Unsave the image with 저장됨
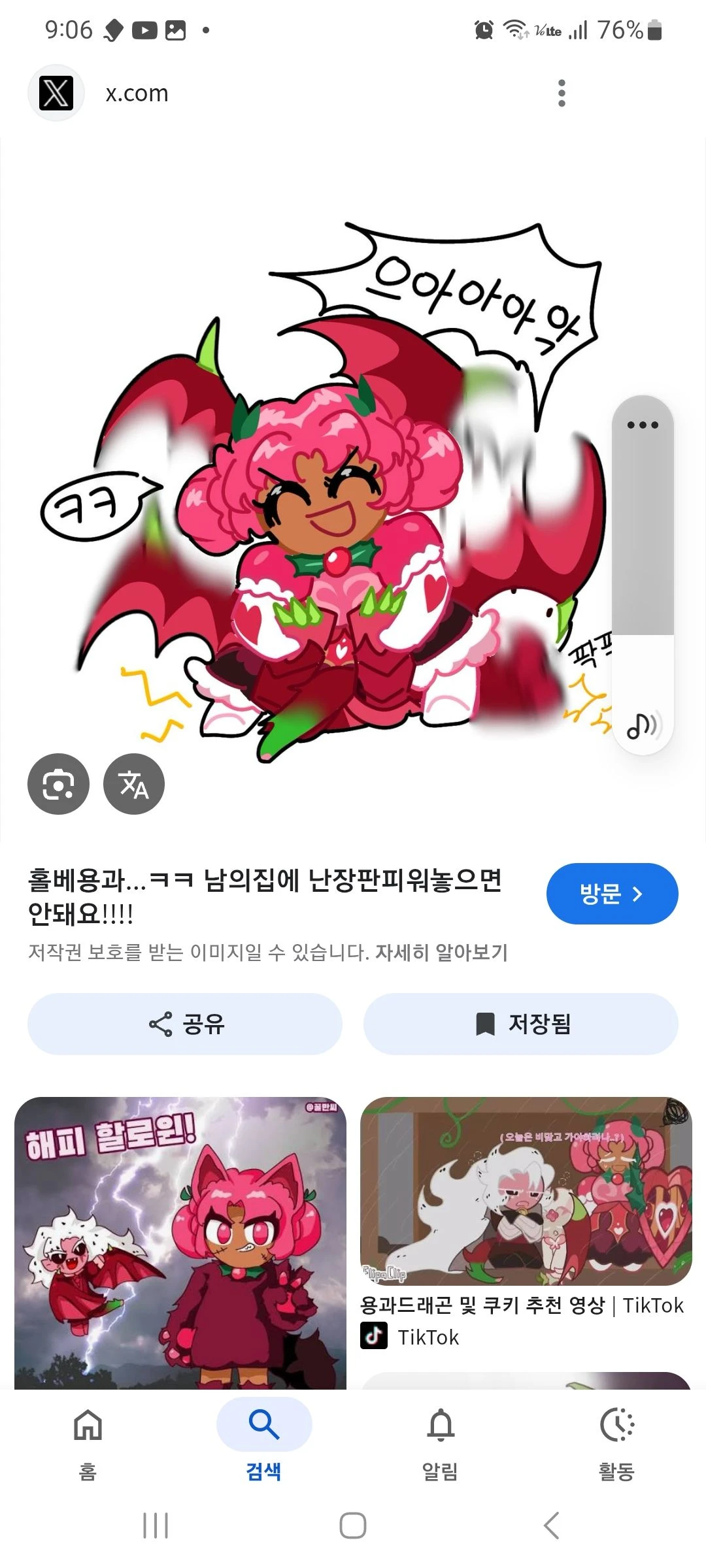The height and width of the screenshot is (1568, 706). (x=521, y=1024)
